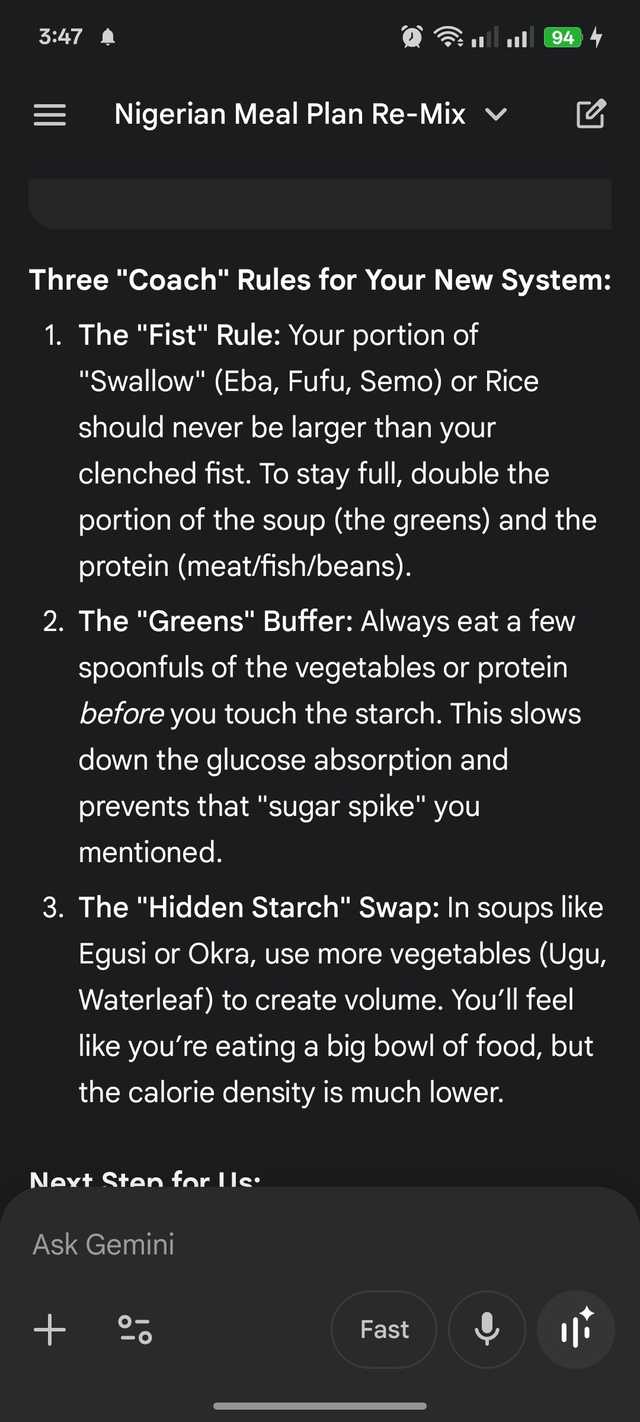
Task: Start voice input with the microphone
Action: point(487,1329)
